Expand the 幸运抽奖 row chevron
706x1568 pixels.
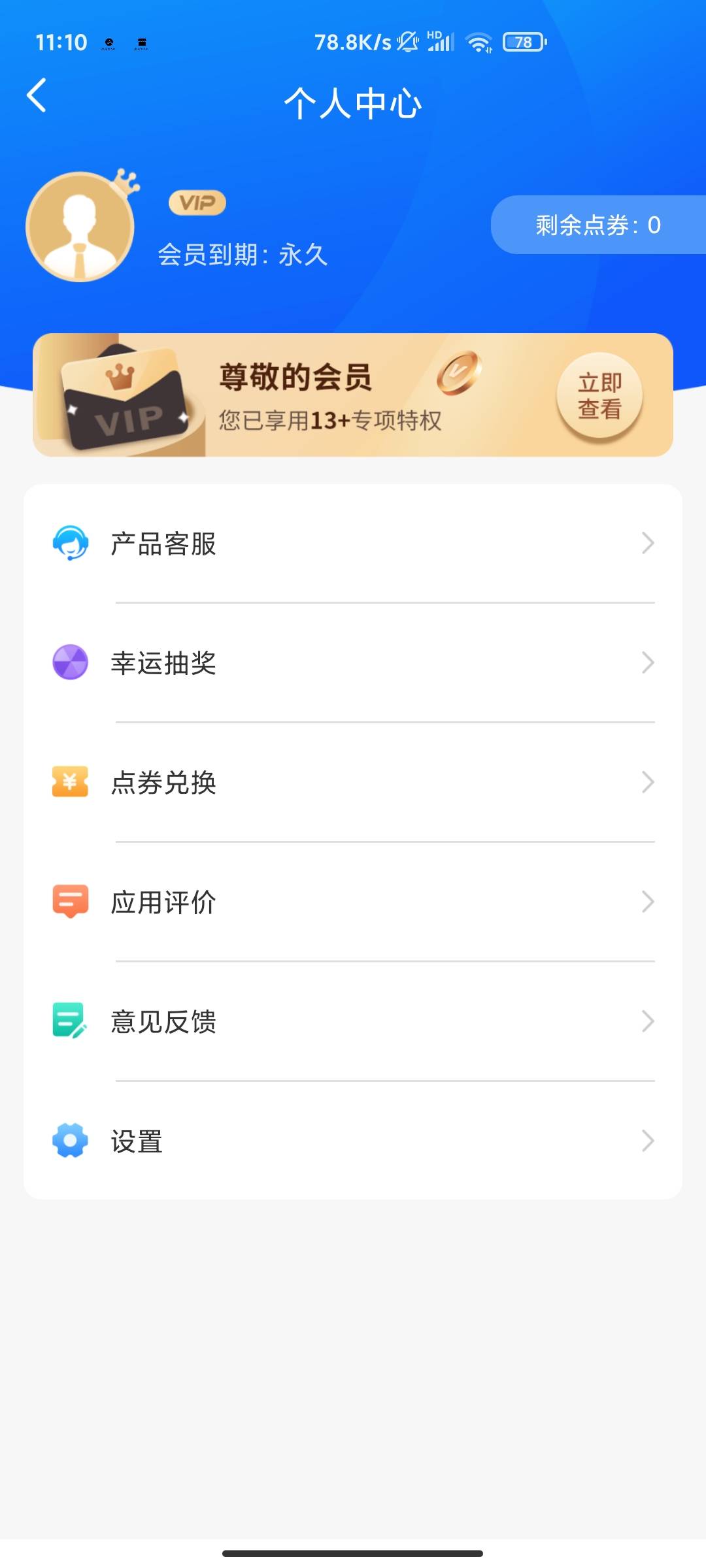(x=647, y=662)
